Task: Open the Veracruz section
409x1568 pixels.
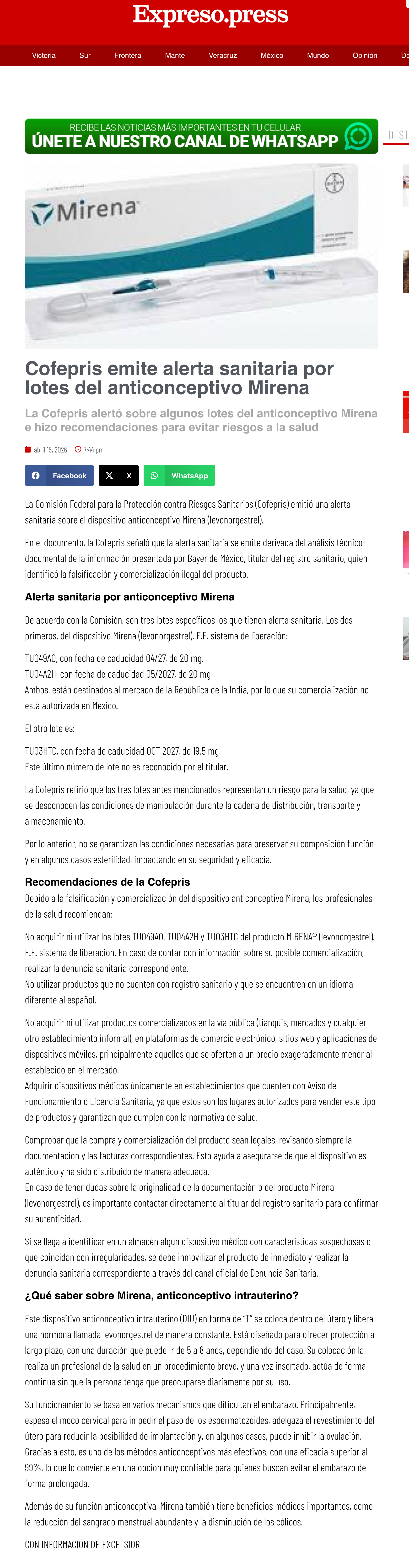Action: tap(223, 55)
